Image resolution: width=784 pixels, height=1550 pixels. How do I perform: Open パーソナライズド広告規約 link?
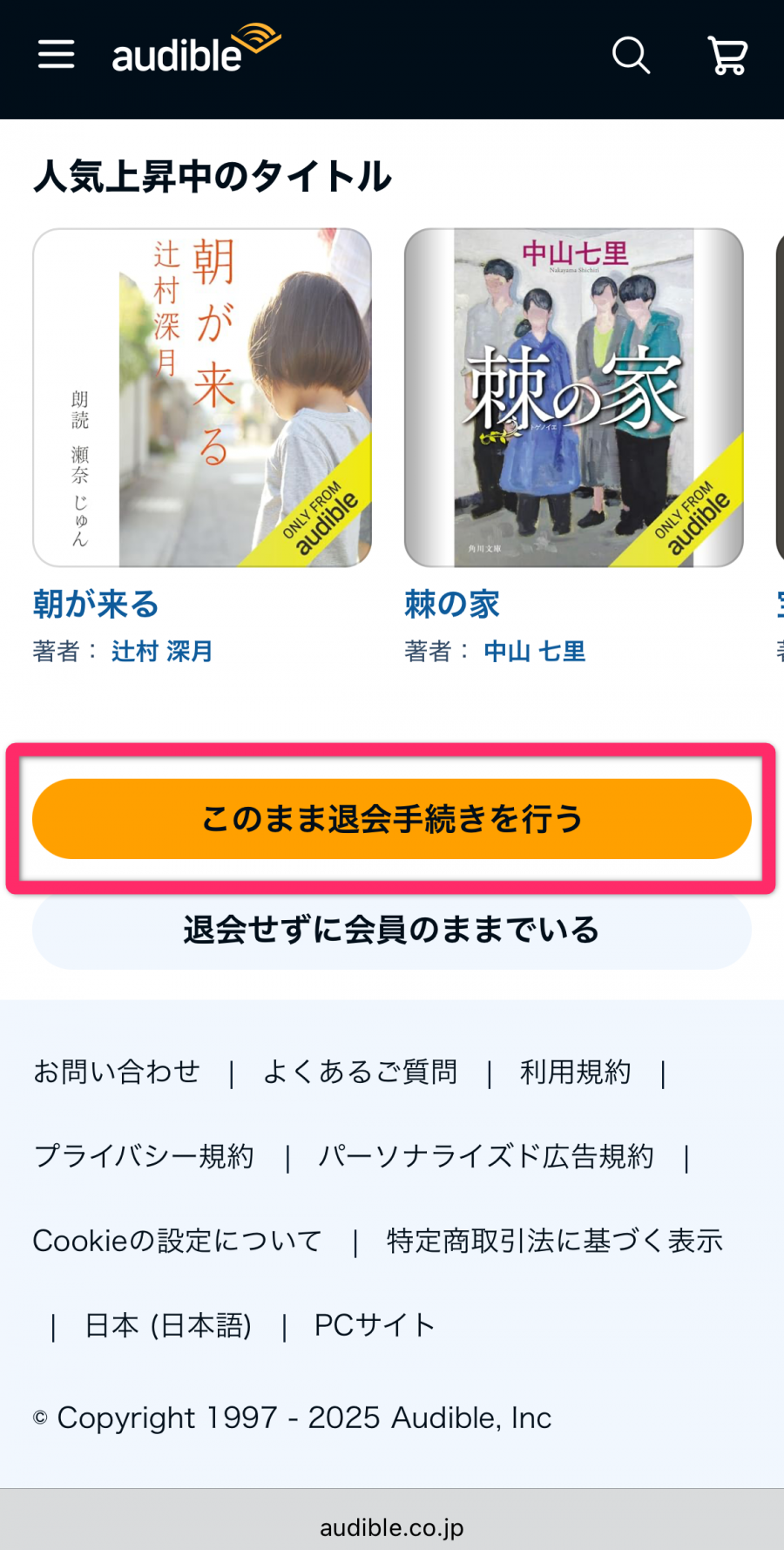point(486,1156)
